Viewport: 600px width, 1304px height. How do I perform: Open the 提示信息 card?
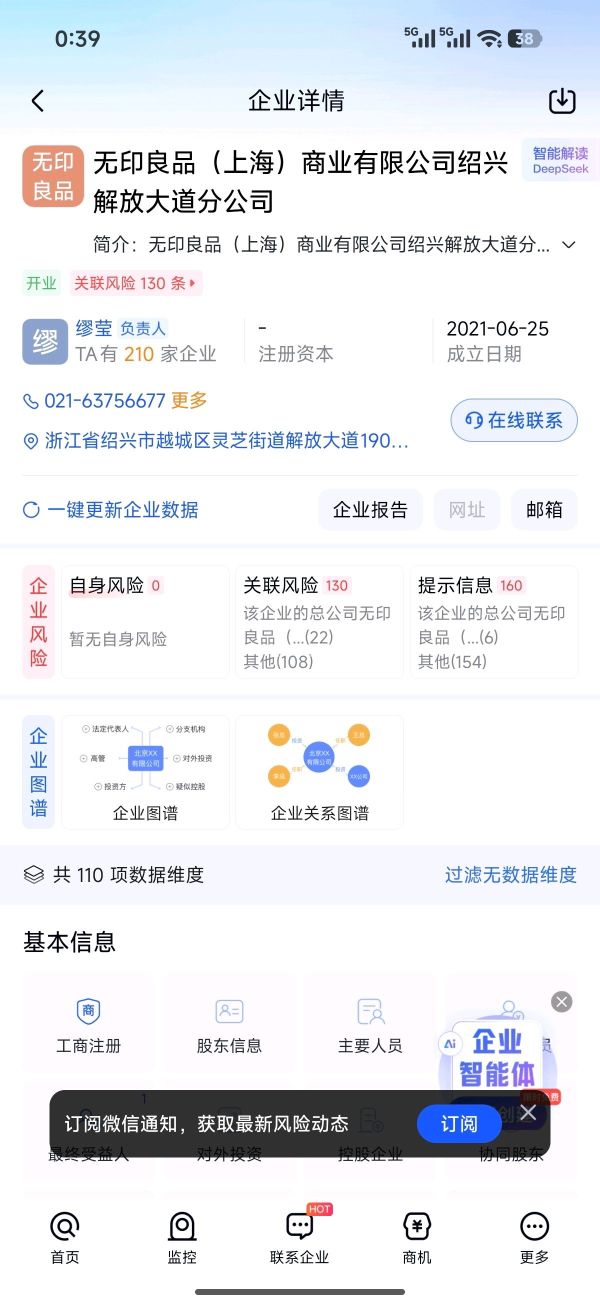[493, 622]
